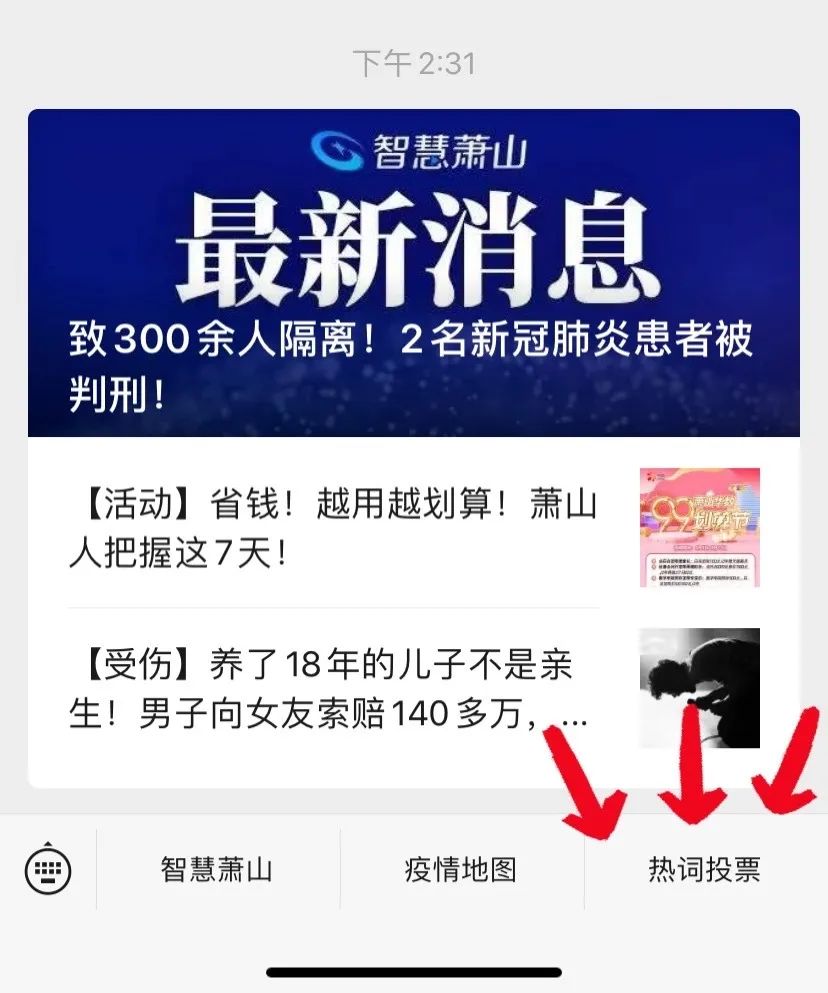
Task: Open the 最新消息 headline article on 新冠肺炎患者被判刑
Action: pyautogui.click(x=413, y=274)
